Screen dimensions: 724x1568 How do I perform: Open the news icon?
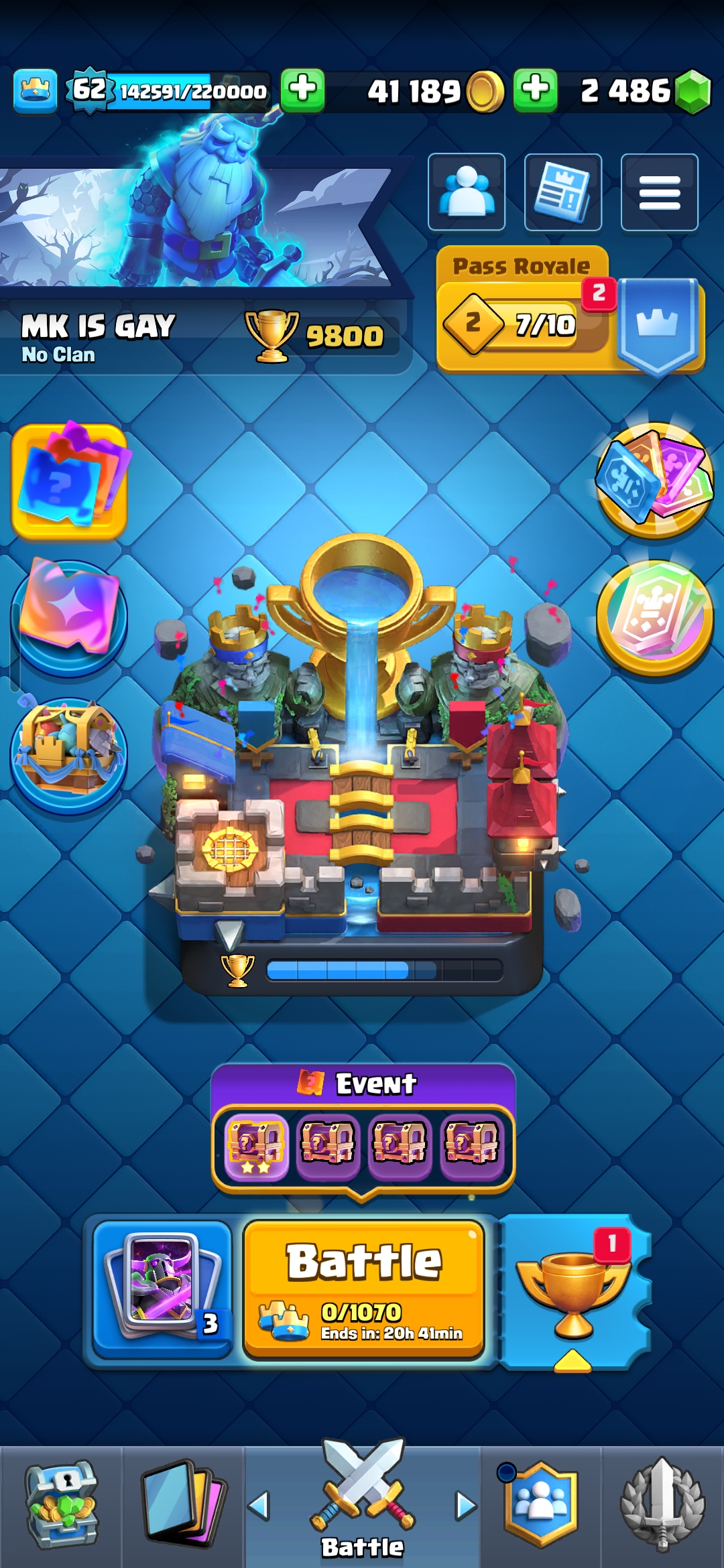(x=563, y=192)
